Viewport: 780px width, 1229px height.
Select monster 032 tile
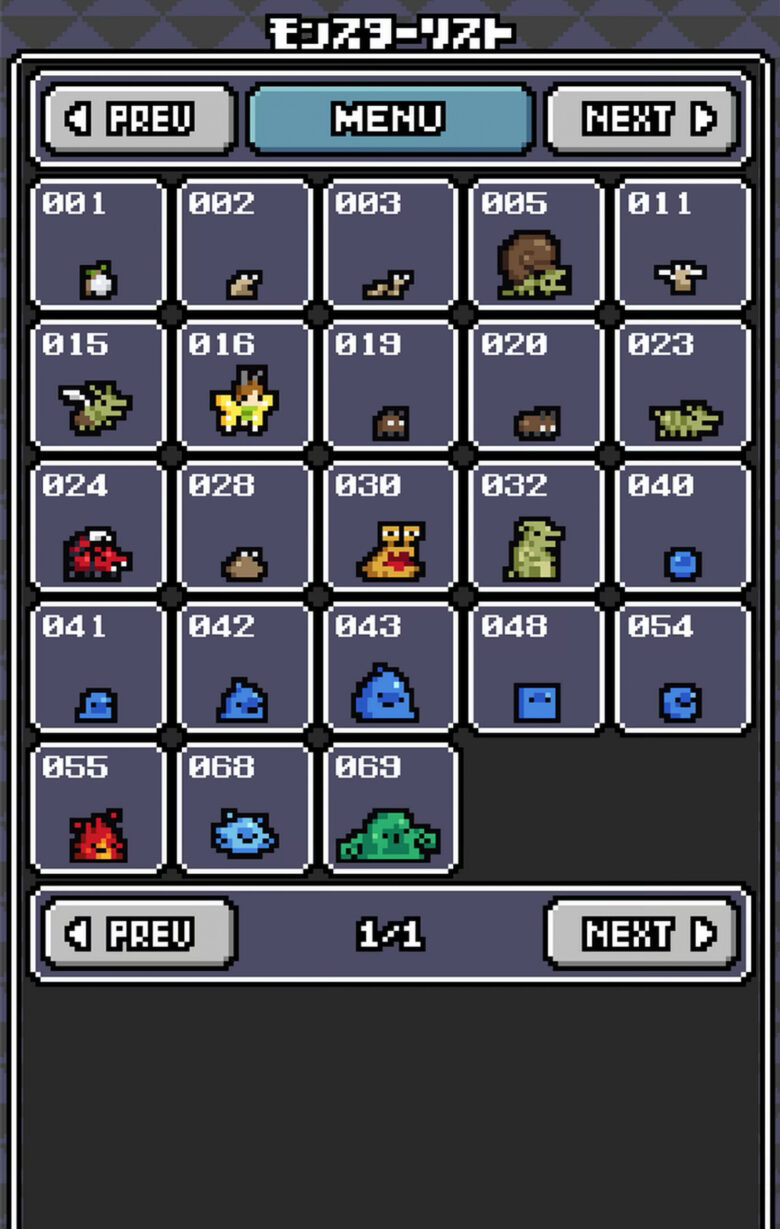[536, 525]
